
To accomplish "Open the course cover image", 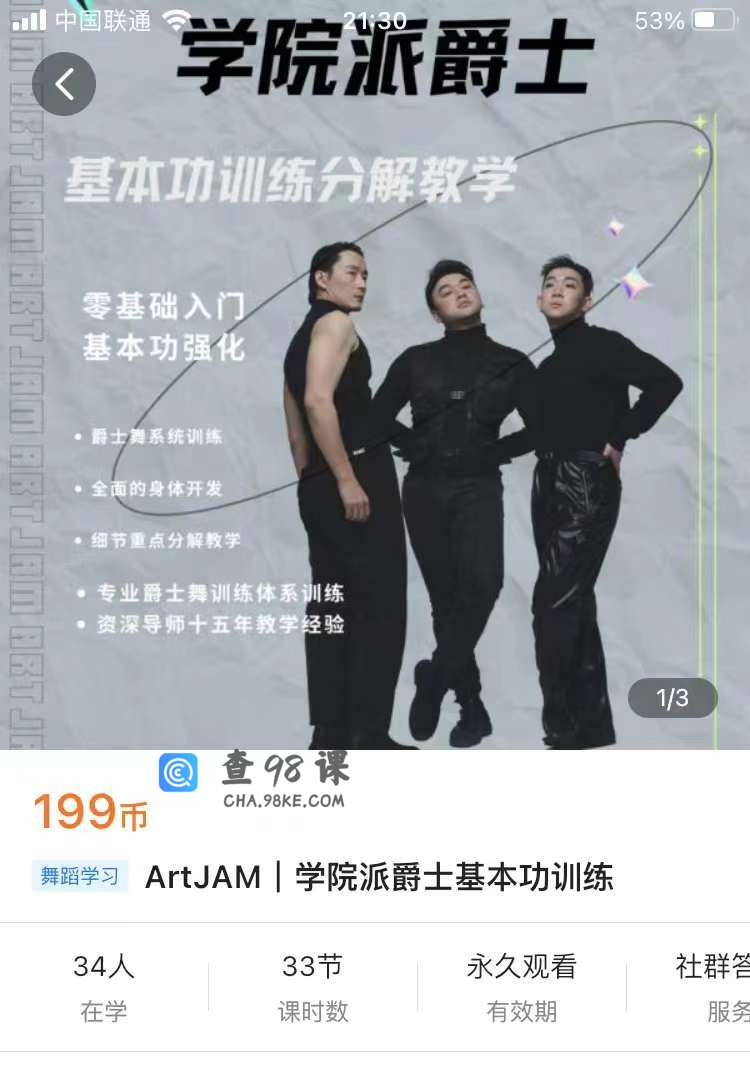I will coord(375,420).
